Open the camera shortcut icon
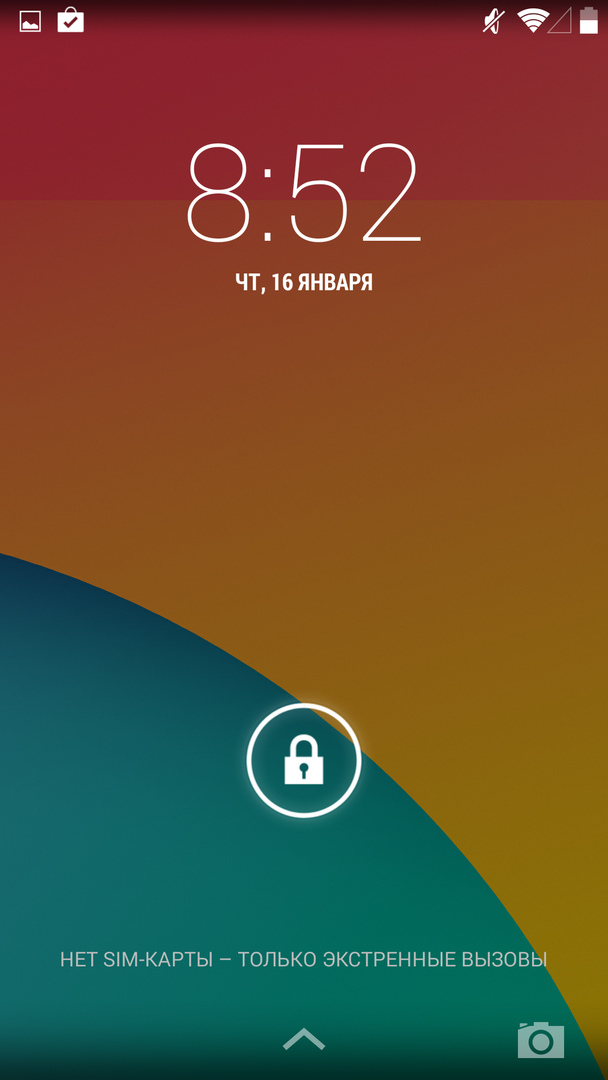 540,1039
